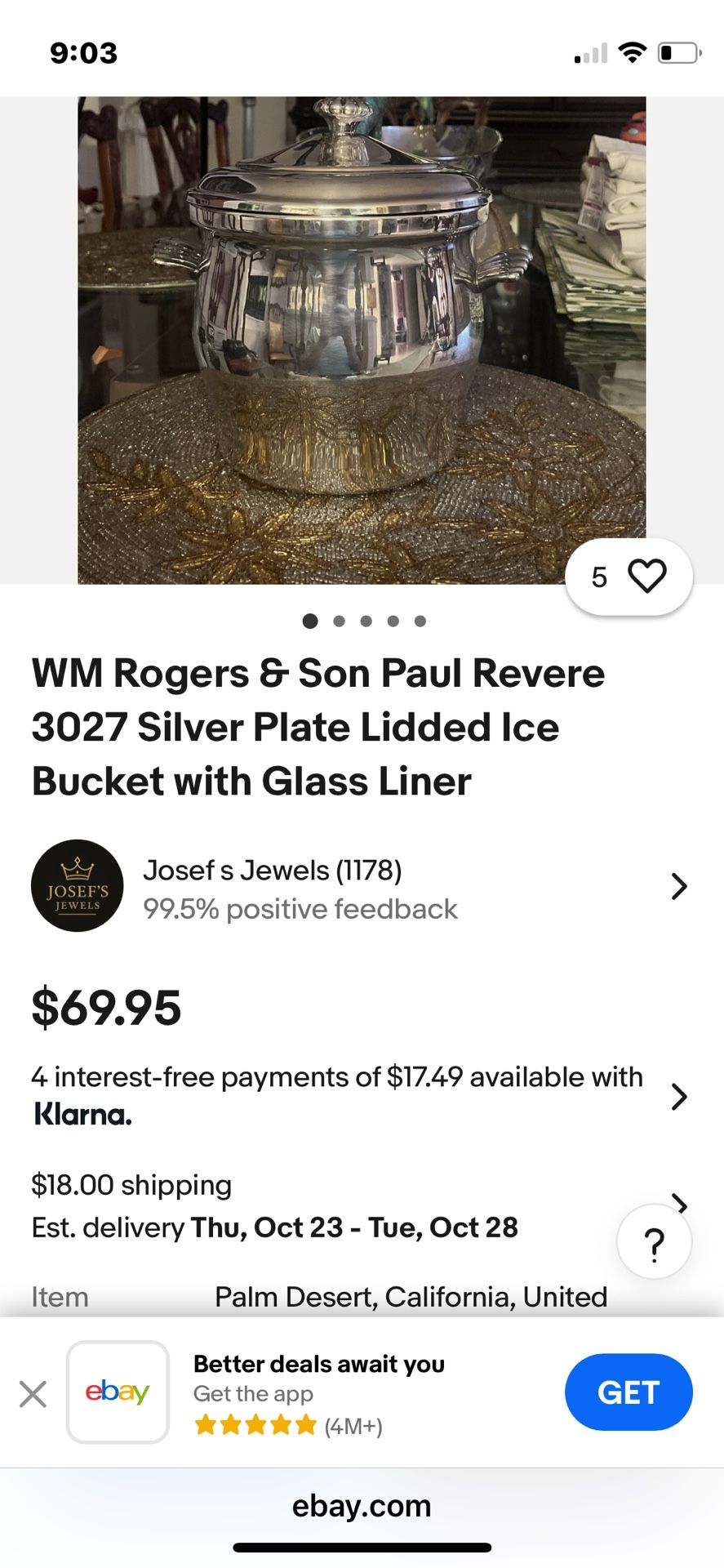This screenshot has height=1568, width=724.
Task: Open Josef s Jewels seller profile
Action: tap(359, 887)
